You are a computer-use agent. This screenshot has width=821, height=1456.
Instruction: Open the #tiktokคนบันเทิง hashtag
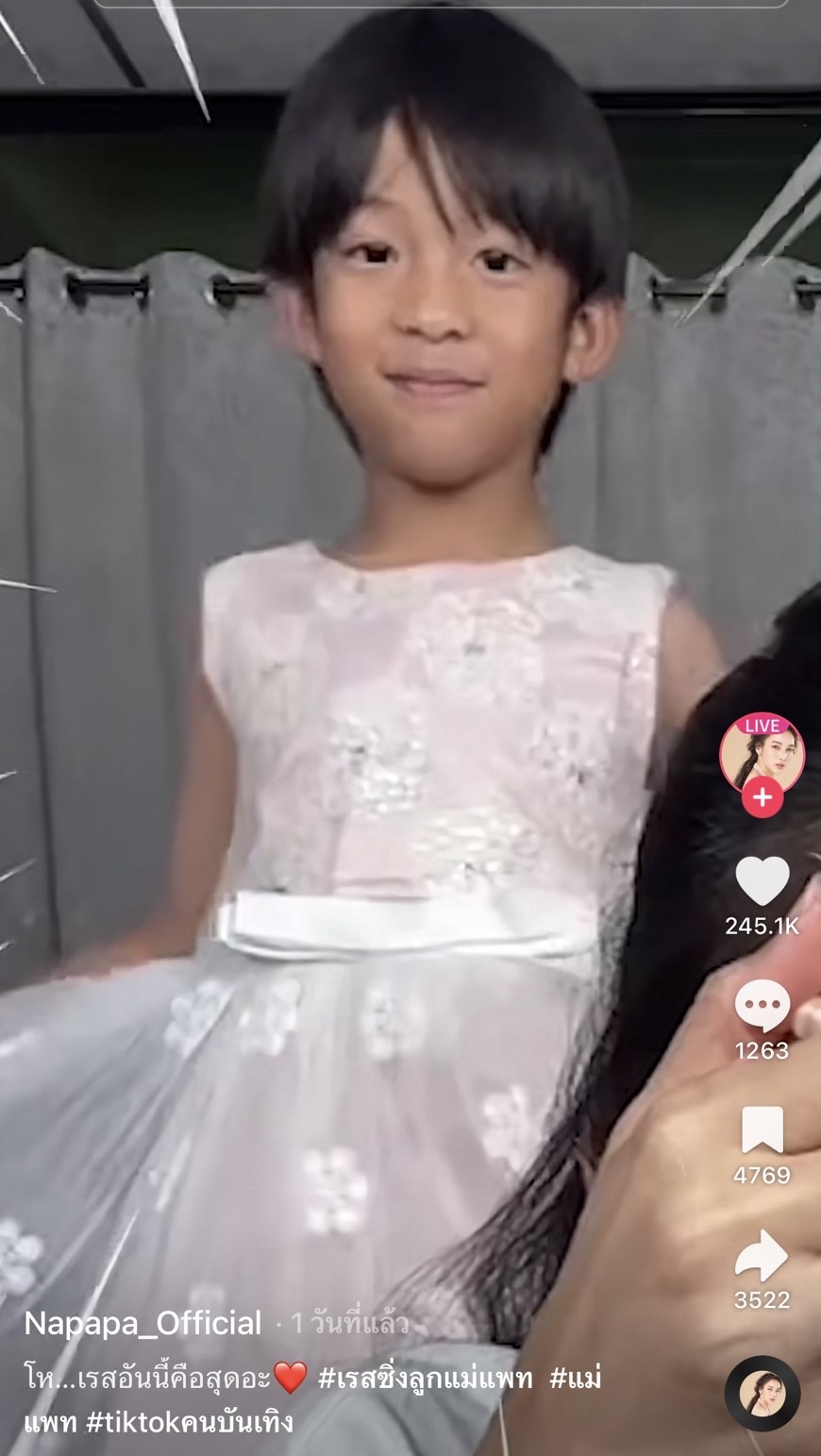190,1423
